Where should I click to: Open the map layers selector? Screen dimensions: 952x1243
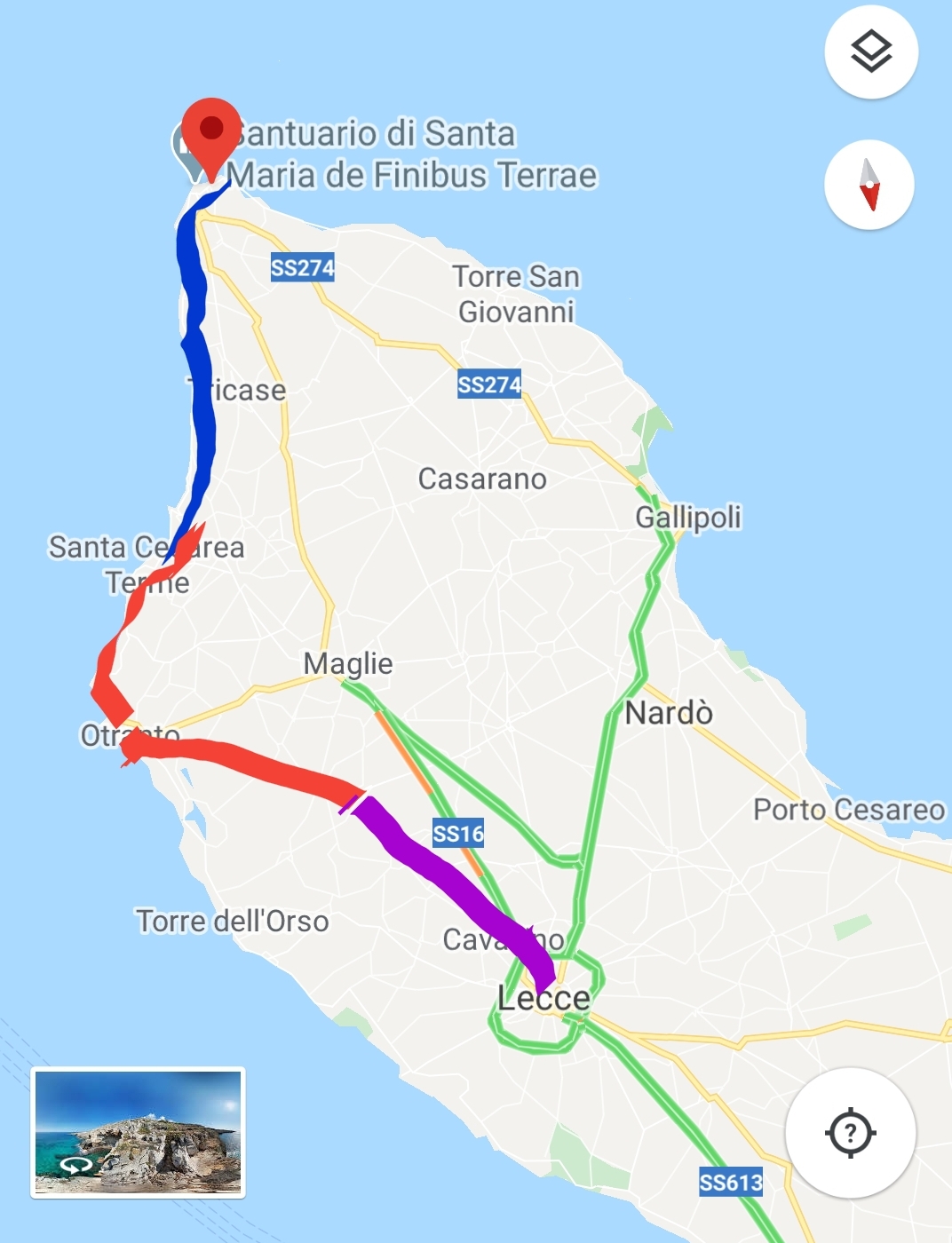pos(871,51)
